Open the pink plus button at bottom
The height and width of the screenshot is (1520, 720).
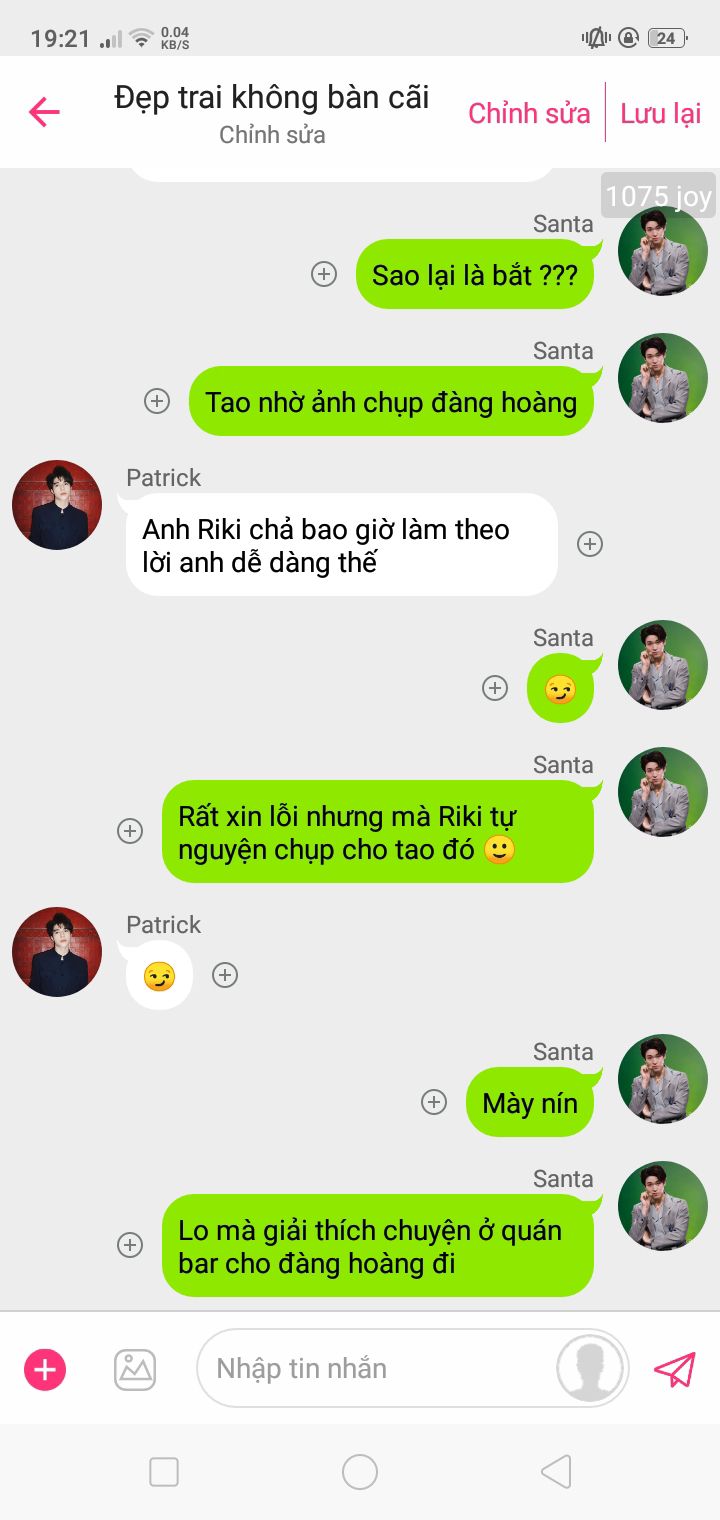[x=45, y=1369]
